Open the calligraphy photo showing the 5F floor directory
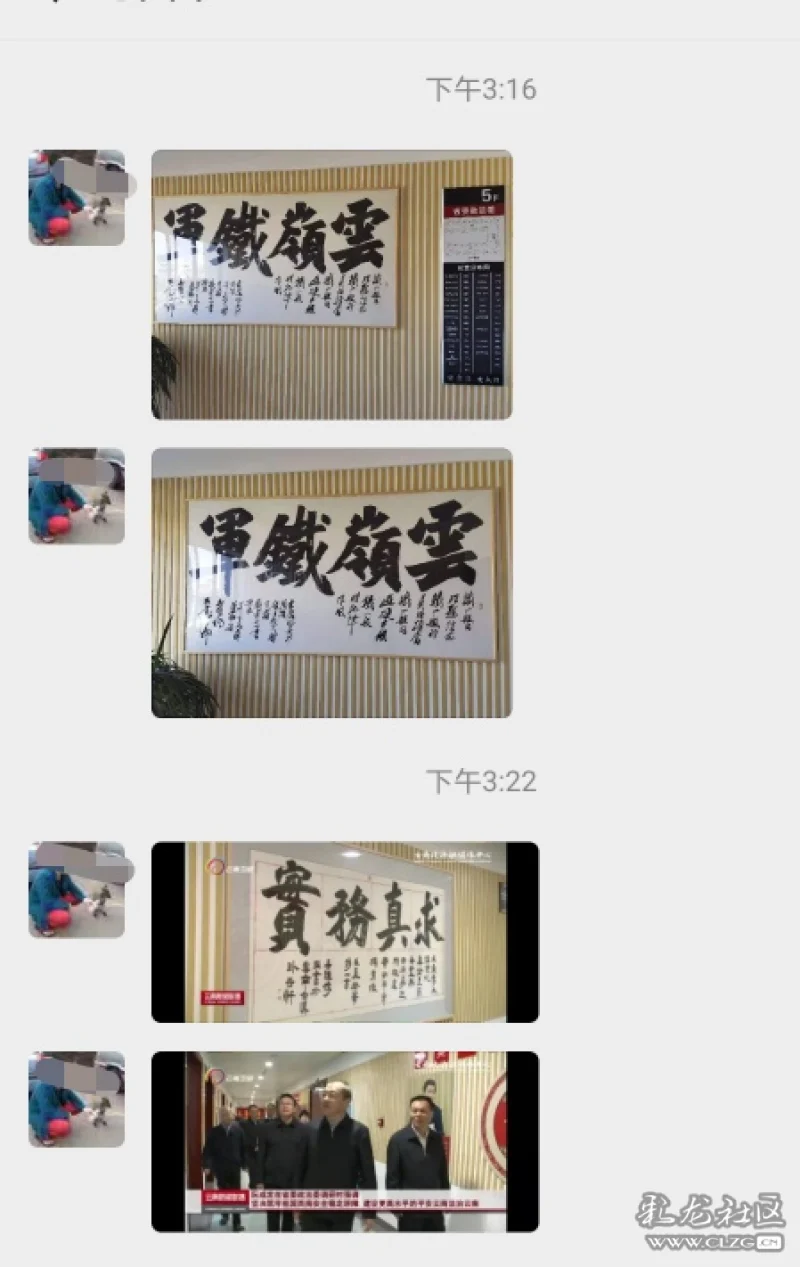The image size is (800, 1267). coord(331,284)
